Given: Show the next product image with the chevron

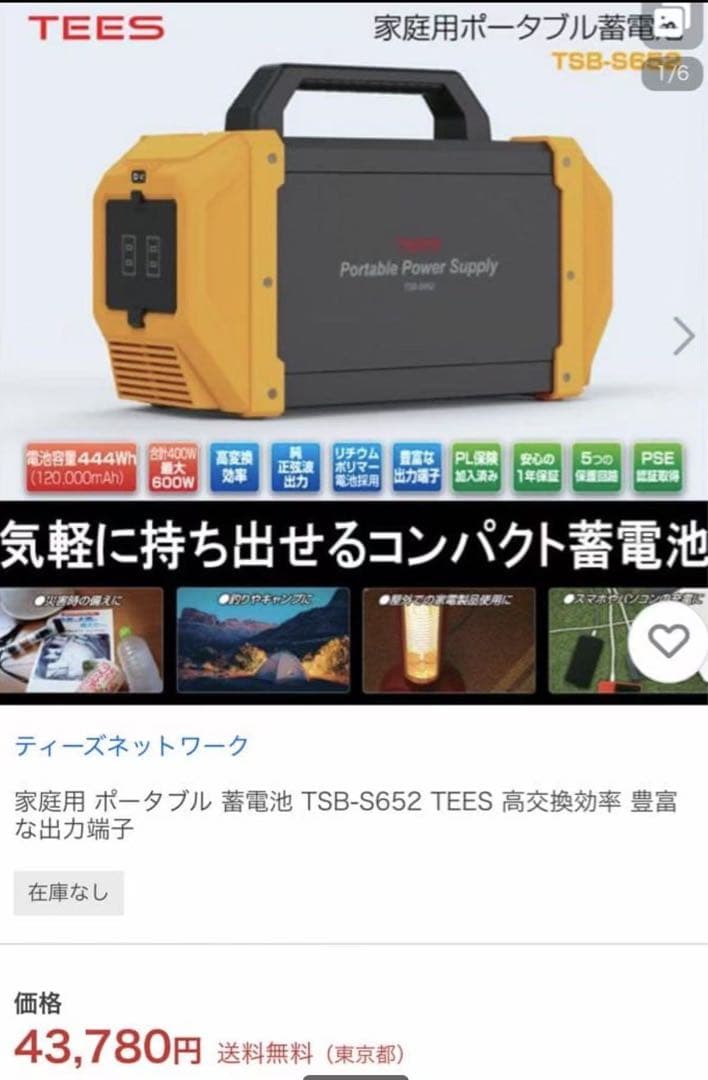Looking at the screenshot, I should (x=684, y=336).
